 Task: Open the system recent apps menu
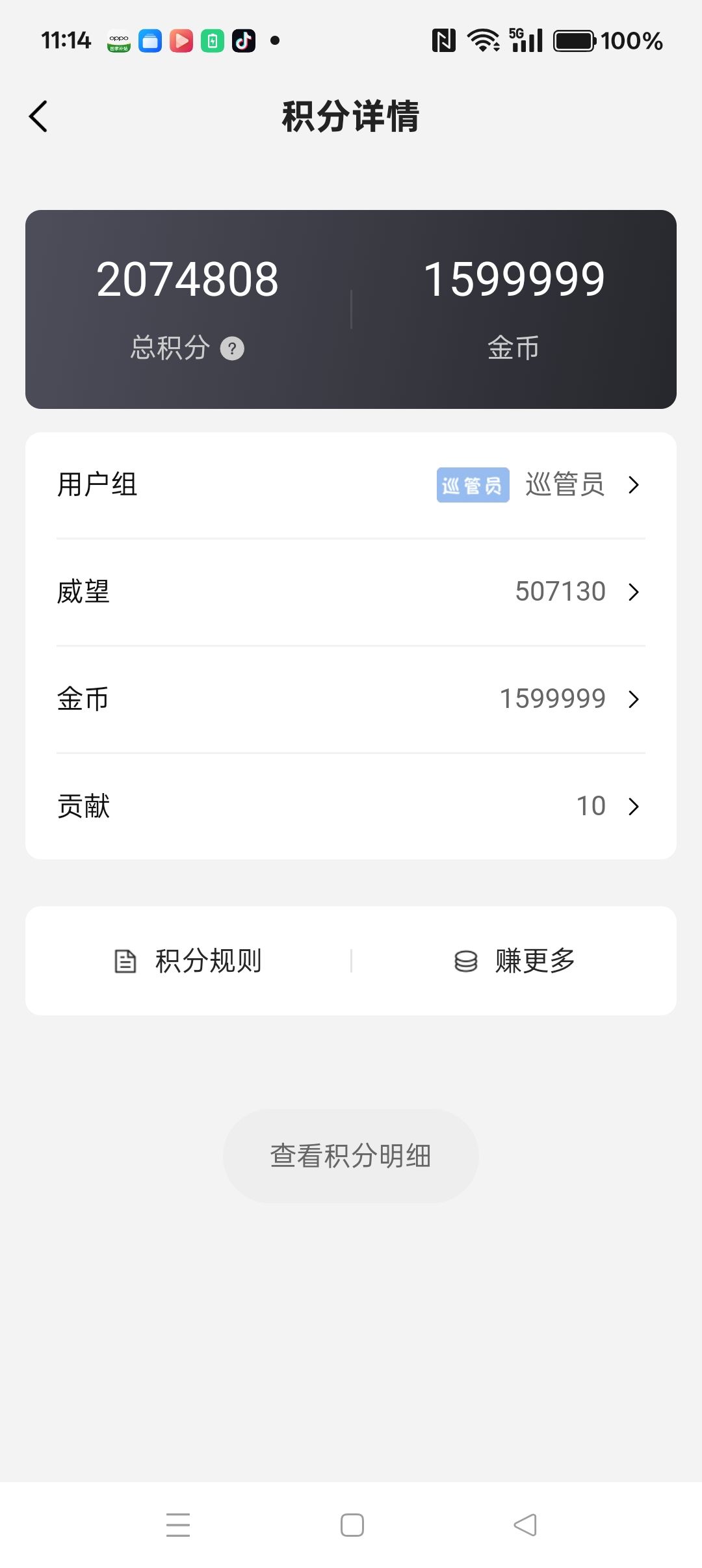178,1525
